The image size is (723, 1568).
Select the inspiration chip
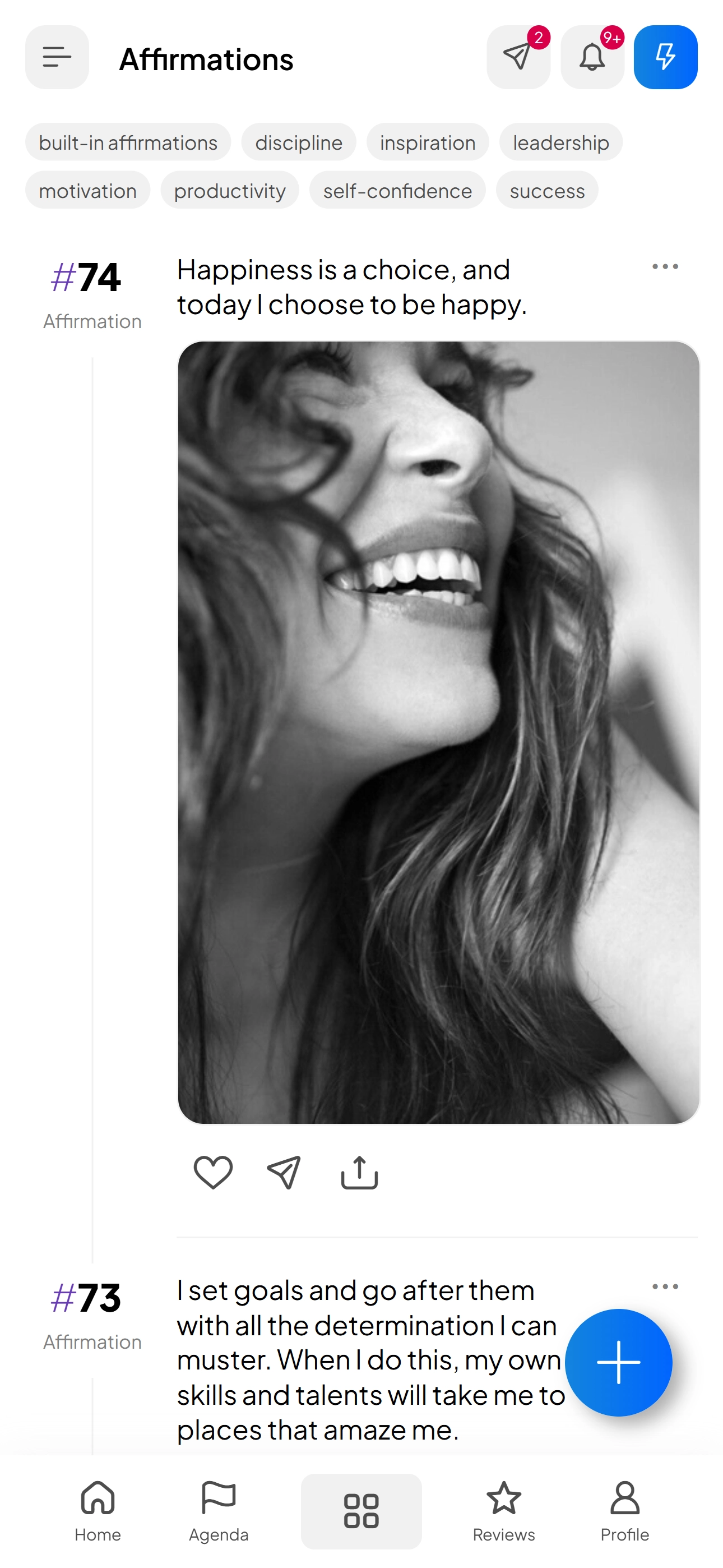[x=427, y=142]
